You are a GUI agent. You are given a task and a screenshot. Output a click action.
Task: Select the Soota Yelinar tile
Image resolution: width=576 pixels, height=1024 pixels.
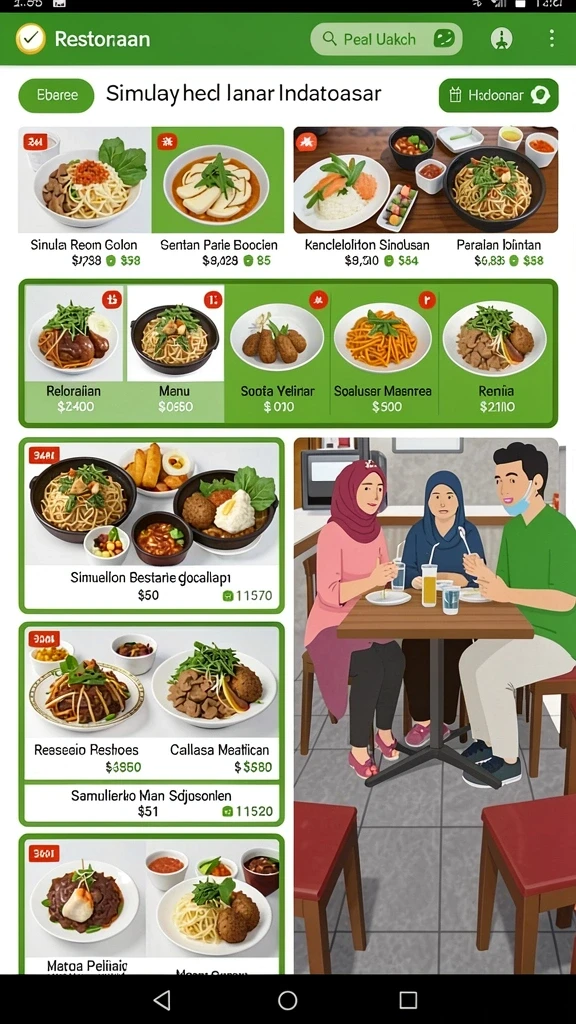[x=278, y=353]
